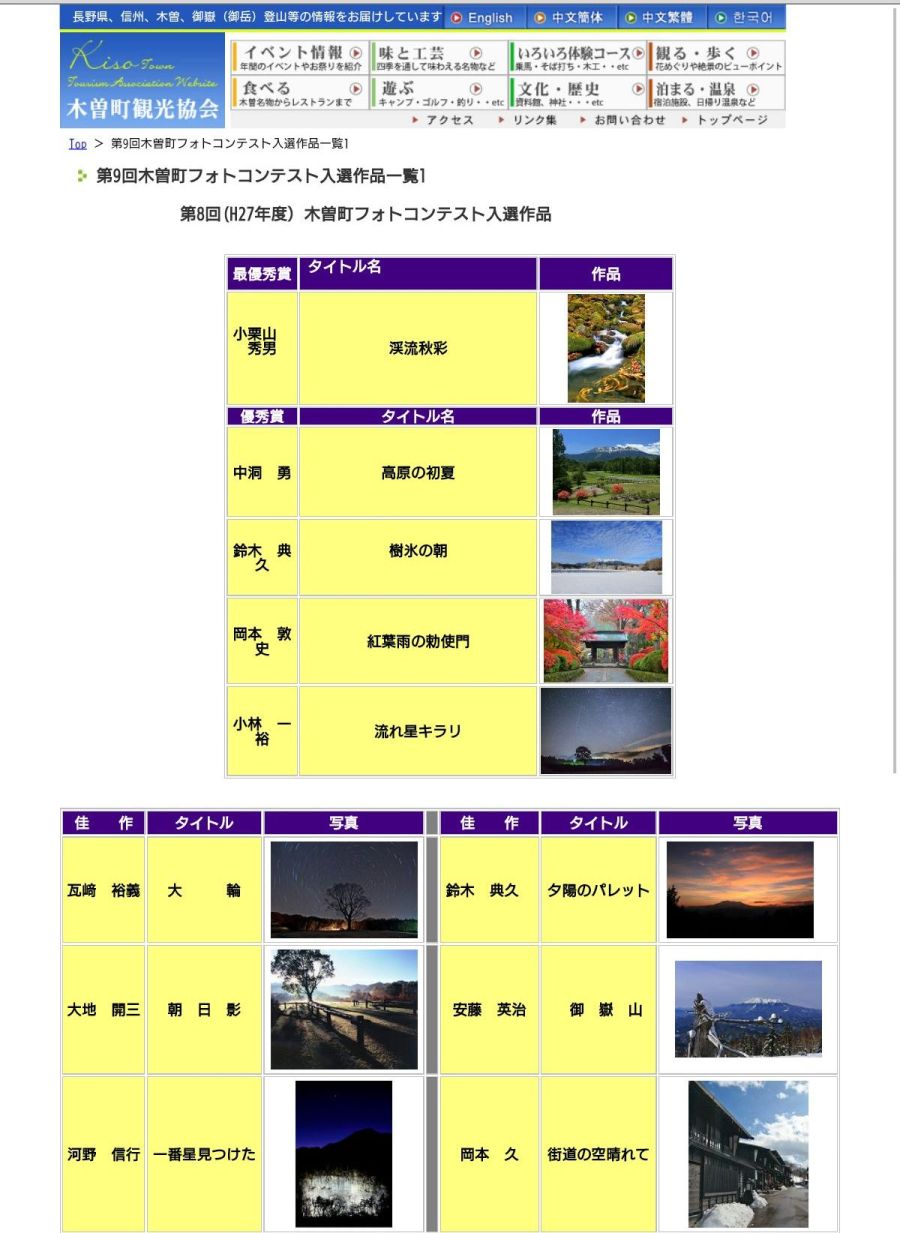The height and width of the screenshot is (1233, 900).
Task: Open the 観る・歩く sightseeing section
Action: click(x=715, y=58)
